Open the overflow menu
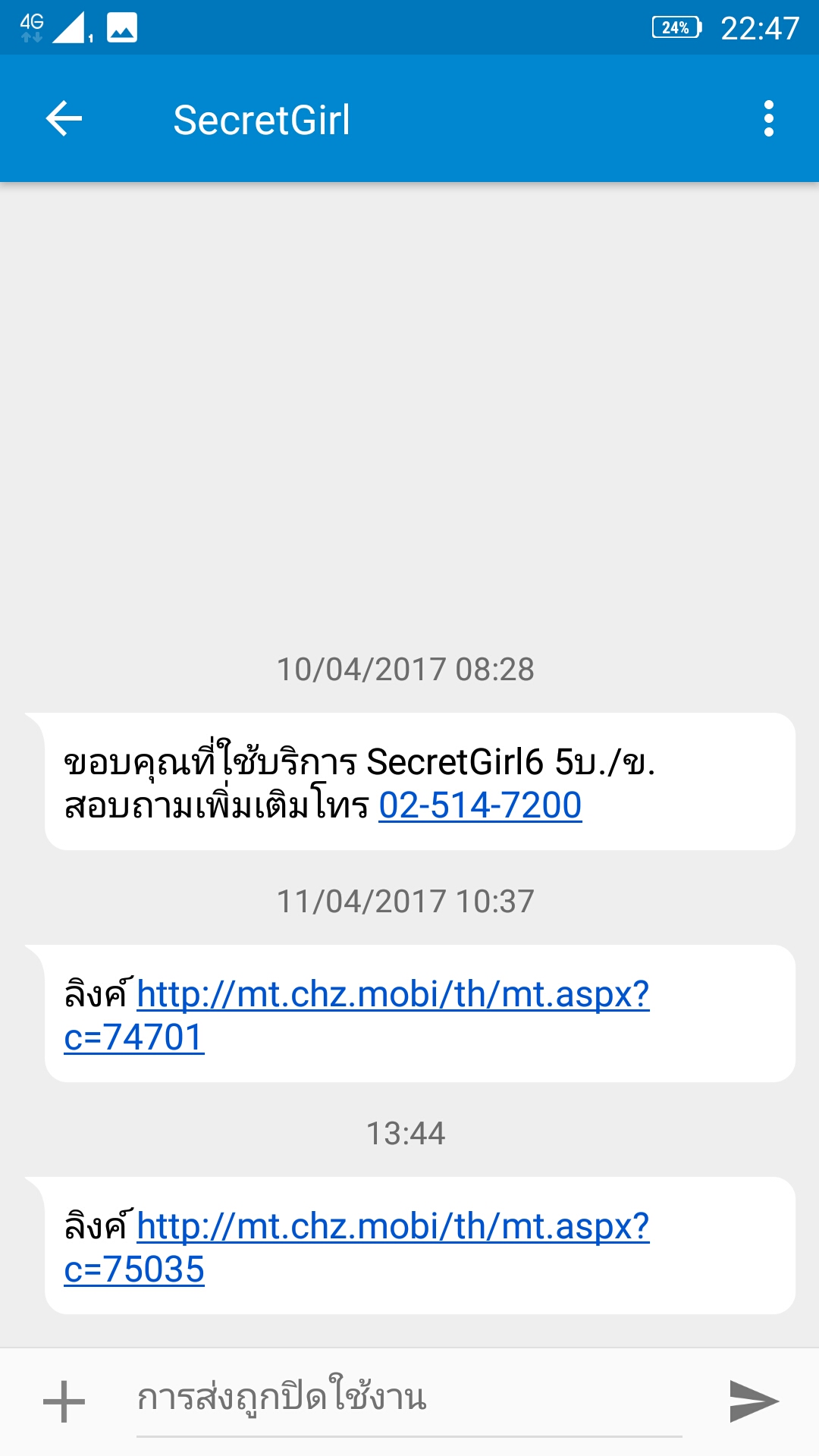The height and width of the screenshot is (1456, 819). [x=769, y=119]
